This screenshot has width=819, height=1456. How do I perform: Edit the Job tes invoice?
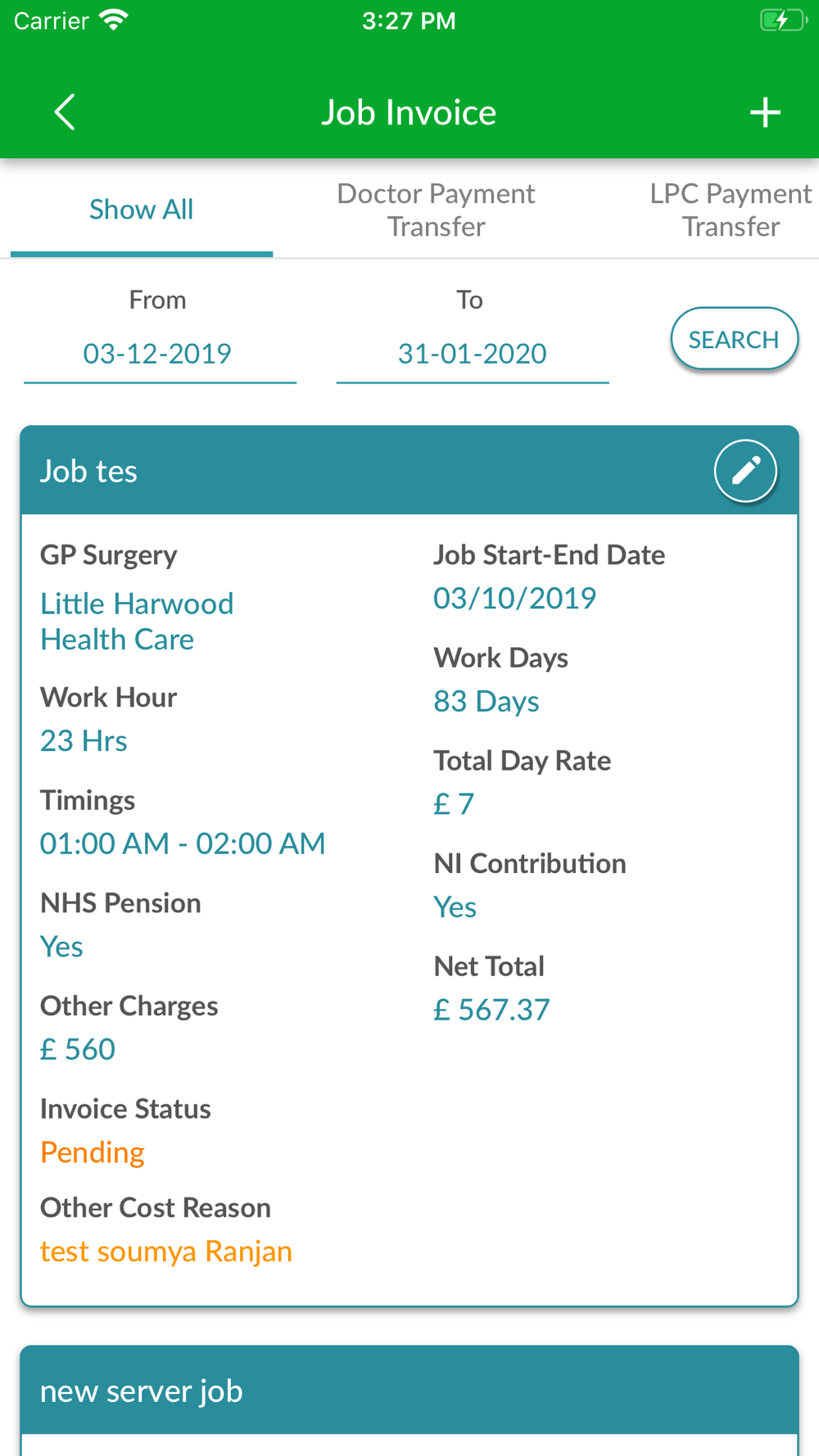(x=745, y=471)
